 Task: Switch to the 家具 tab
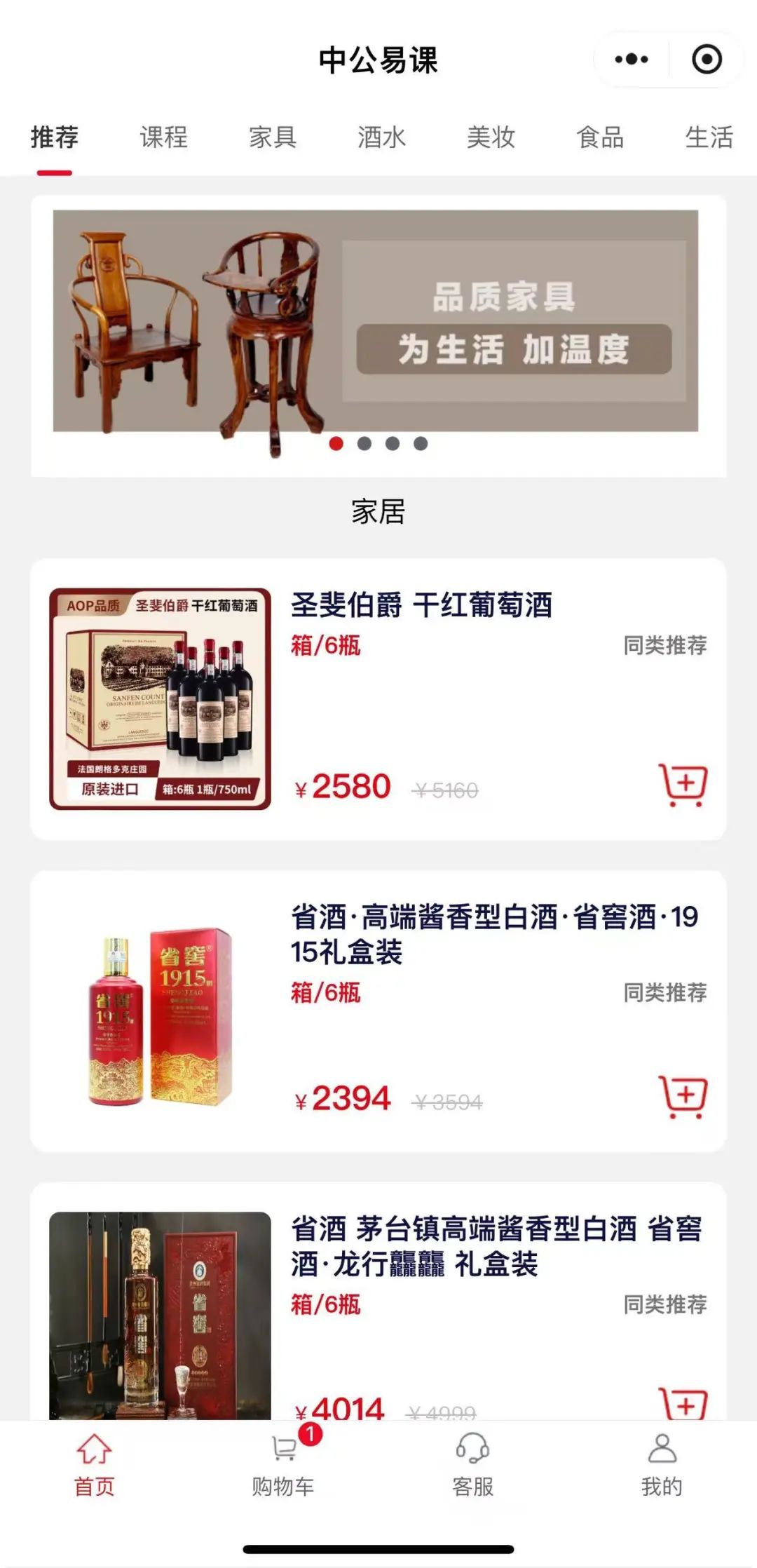pos(273,137)
